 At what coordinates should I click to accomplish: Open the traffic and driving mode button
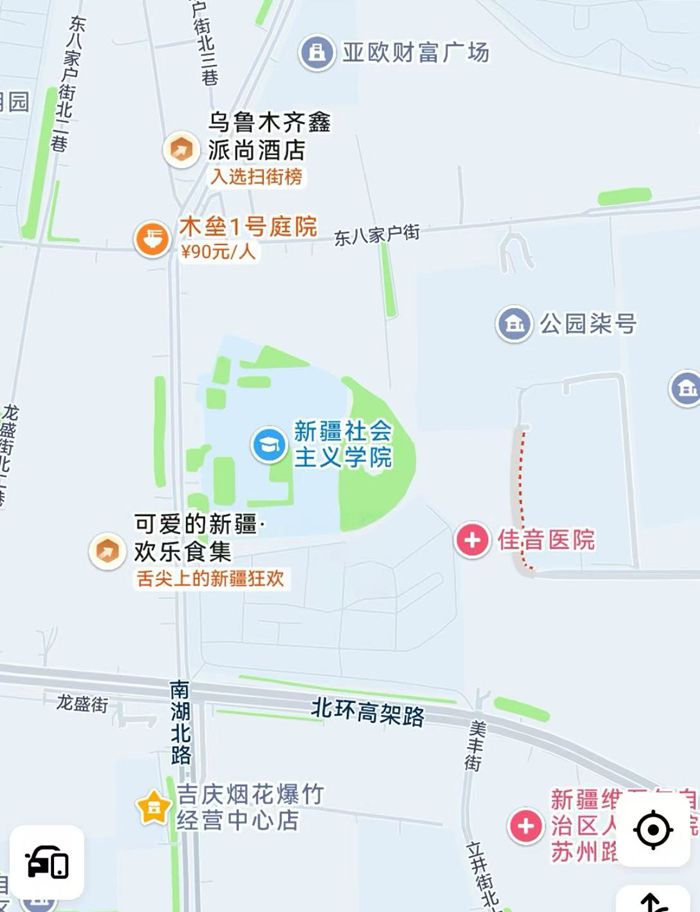coord(47,862)
